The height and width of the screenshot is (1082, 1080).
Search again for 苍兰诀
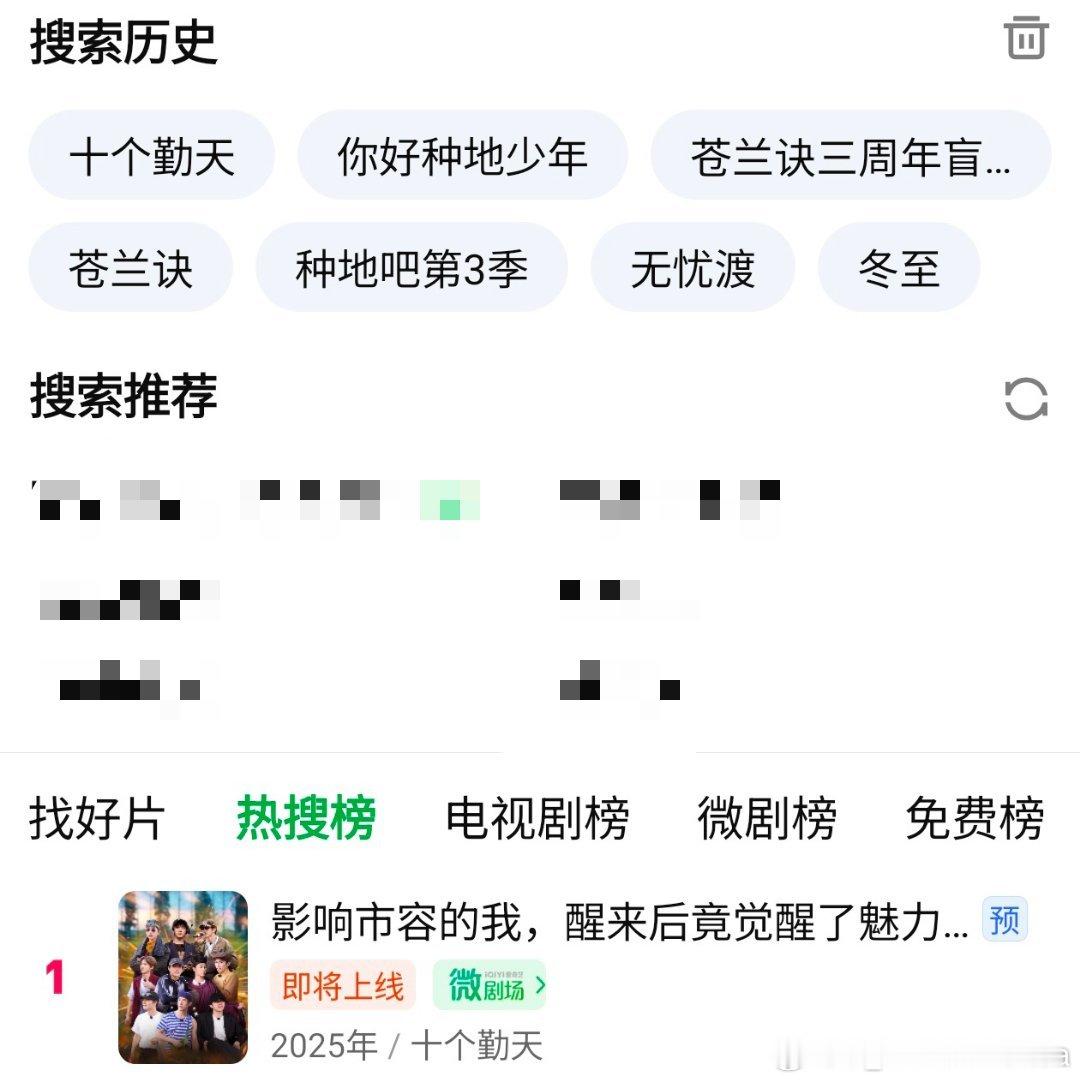(x=130, y=267)
